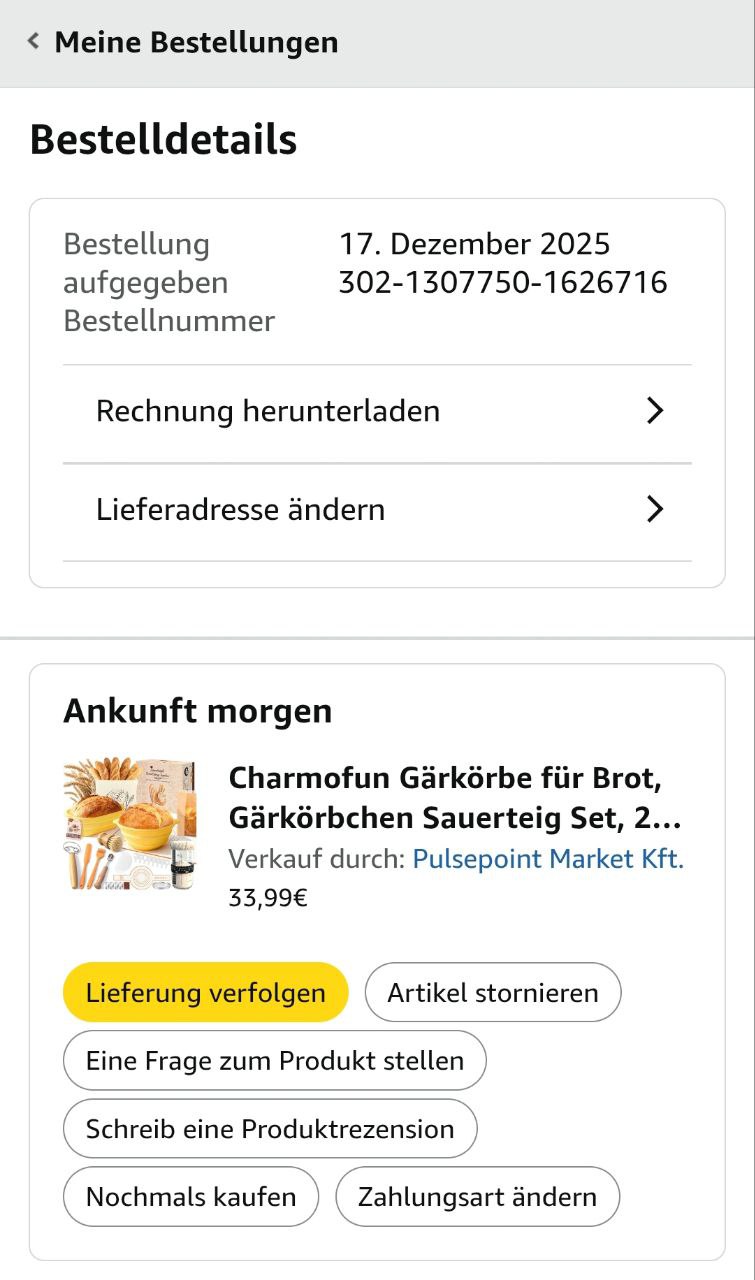
Task: Open Rechnung herunterladen row
Action: click(377, 411)
